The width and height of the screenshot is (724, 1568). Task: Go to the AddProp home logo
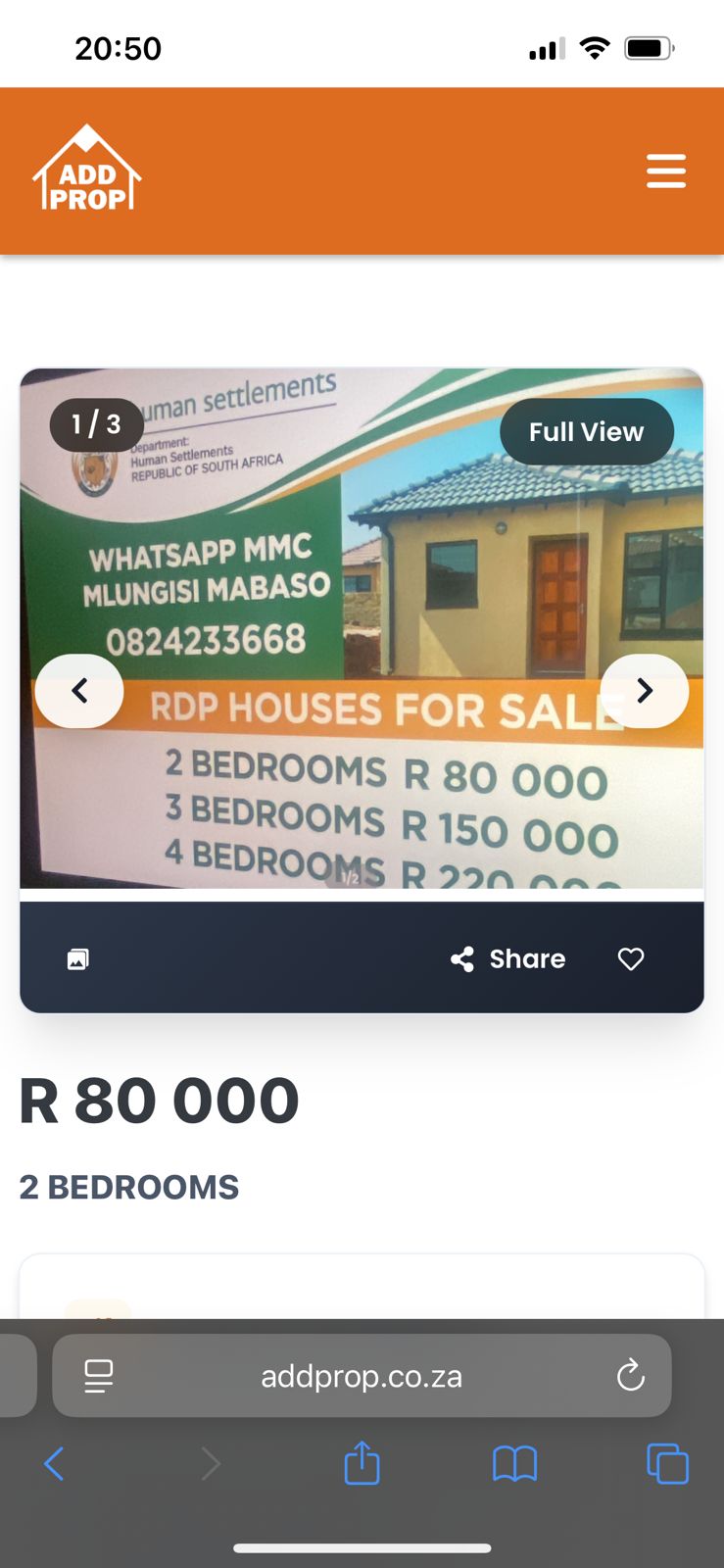coord(87,170)
